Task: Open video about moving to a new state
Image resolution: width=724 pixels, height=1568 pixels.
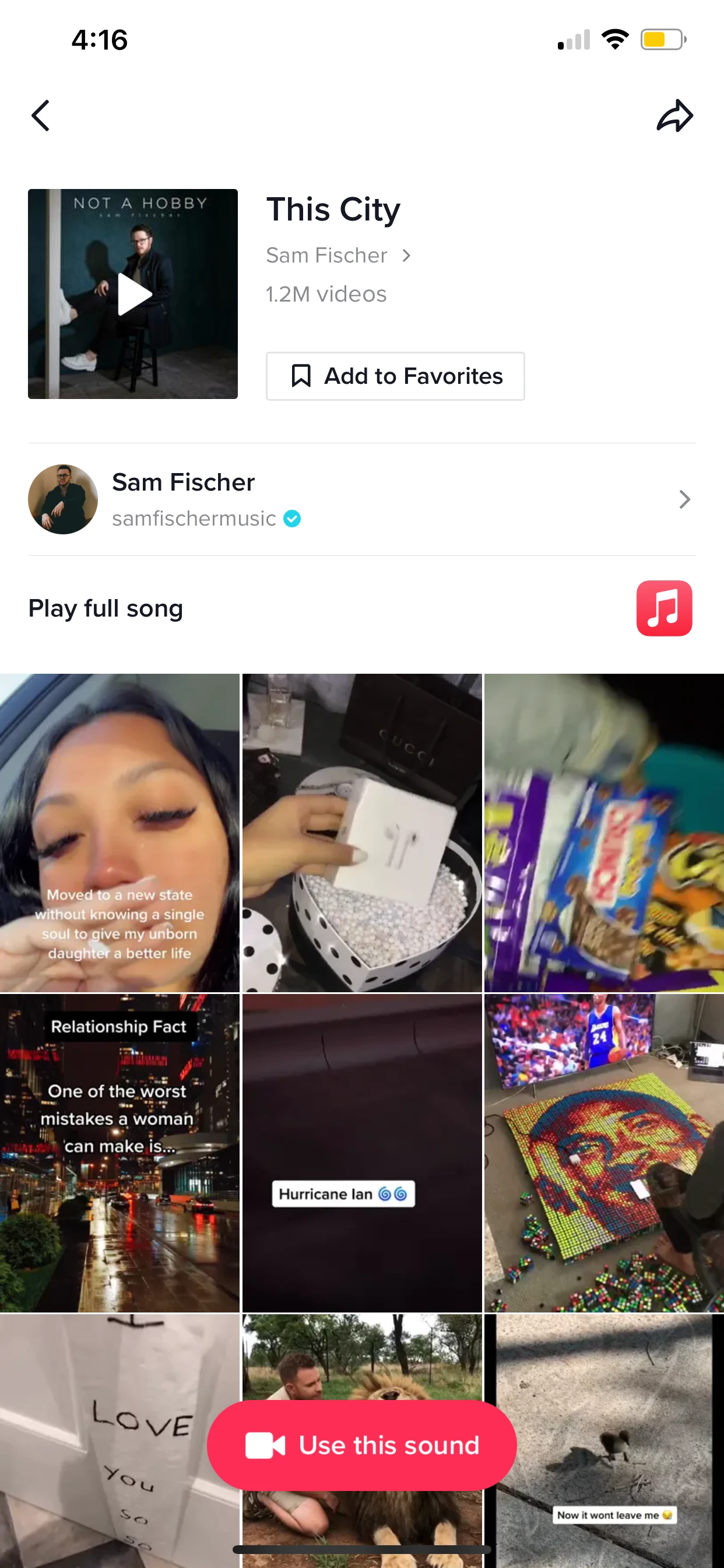Action: 120,831
